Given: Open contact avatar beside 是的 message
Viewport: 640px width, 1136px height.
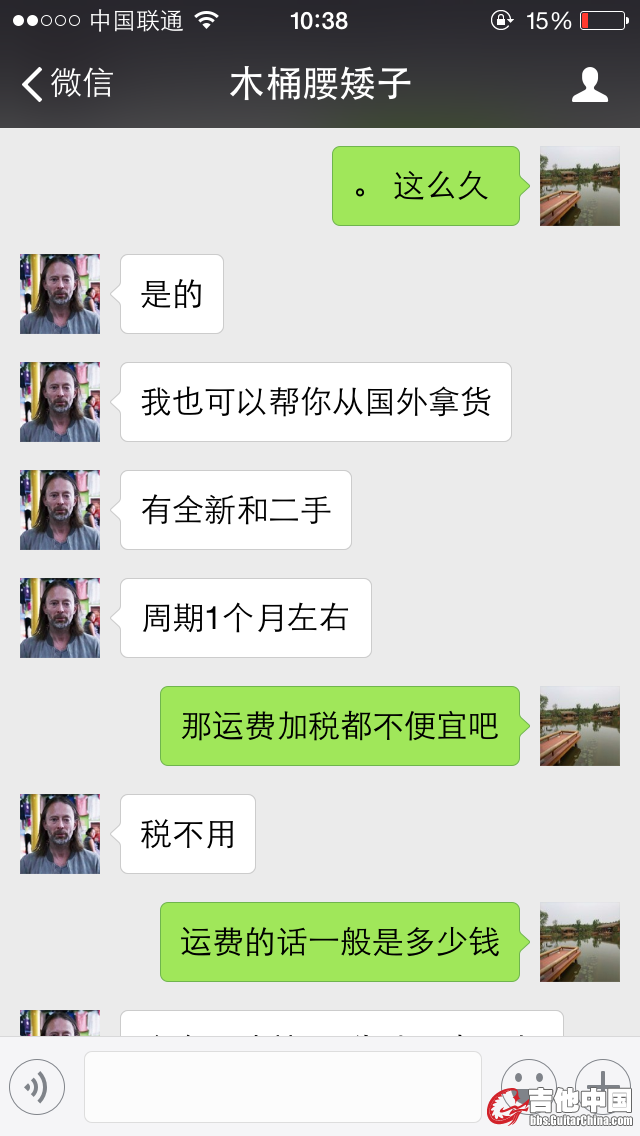Looking at the screenshot, I should pos(60,294).
